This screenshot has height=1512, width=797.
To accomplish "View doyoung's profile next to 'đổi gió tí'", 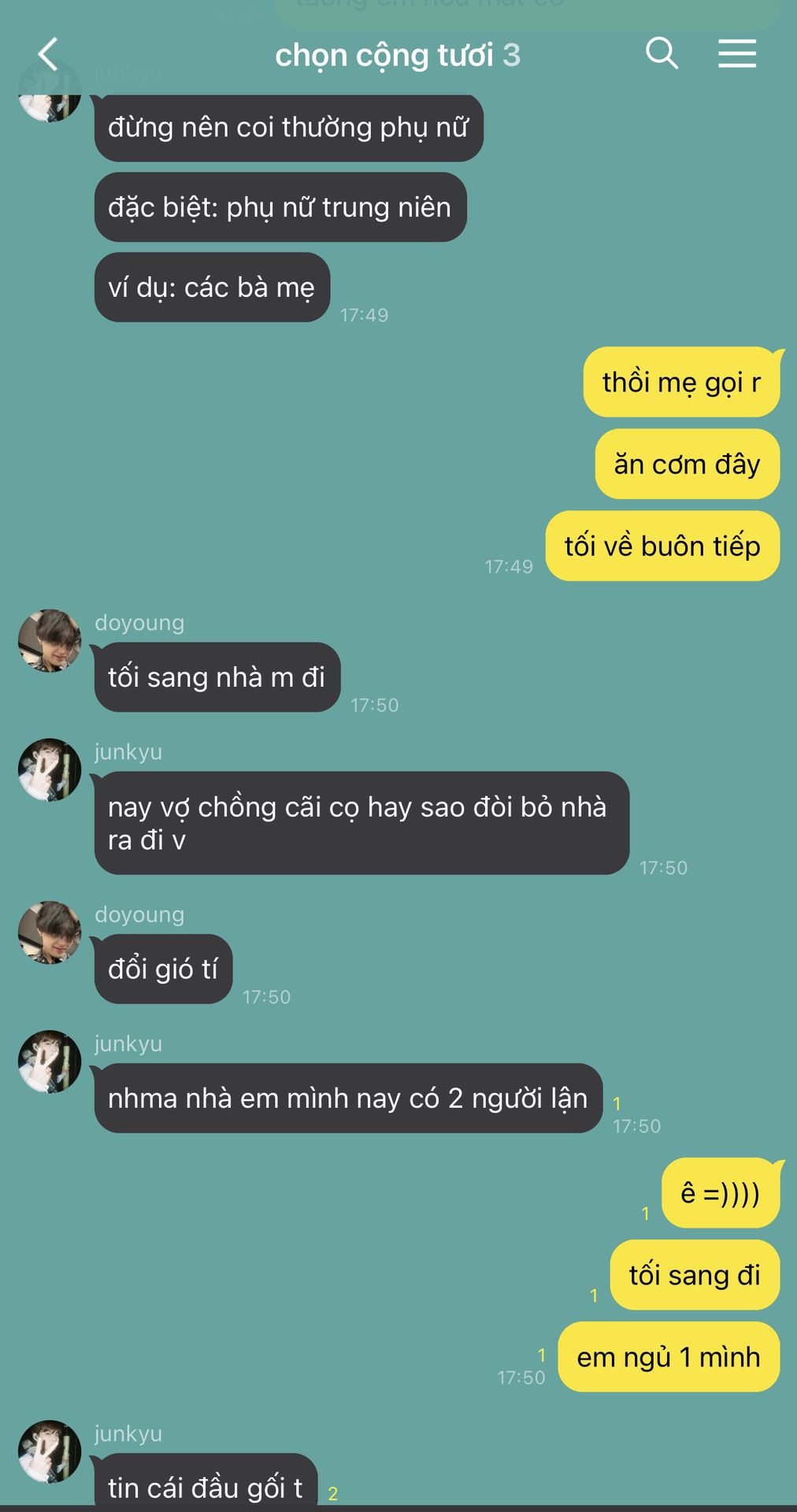I will (x=50, y=932).
